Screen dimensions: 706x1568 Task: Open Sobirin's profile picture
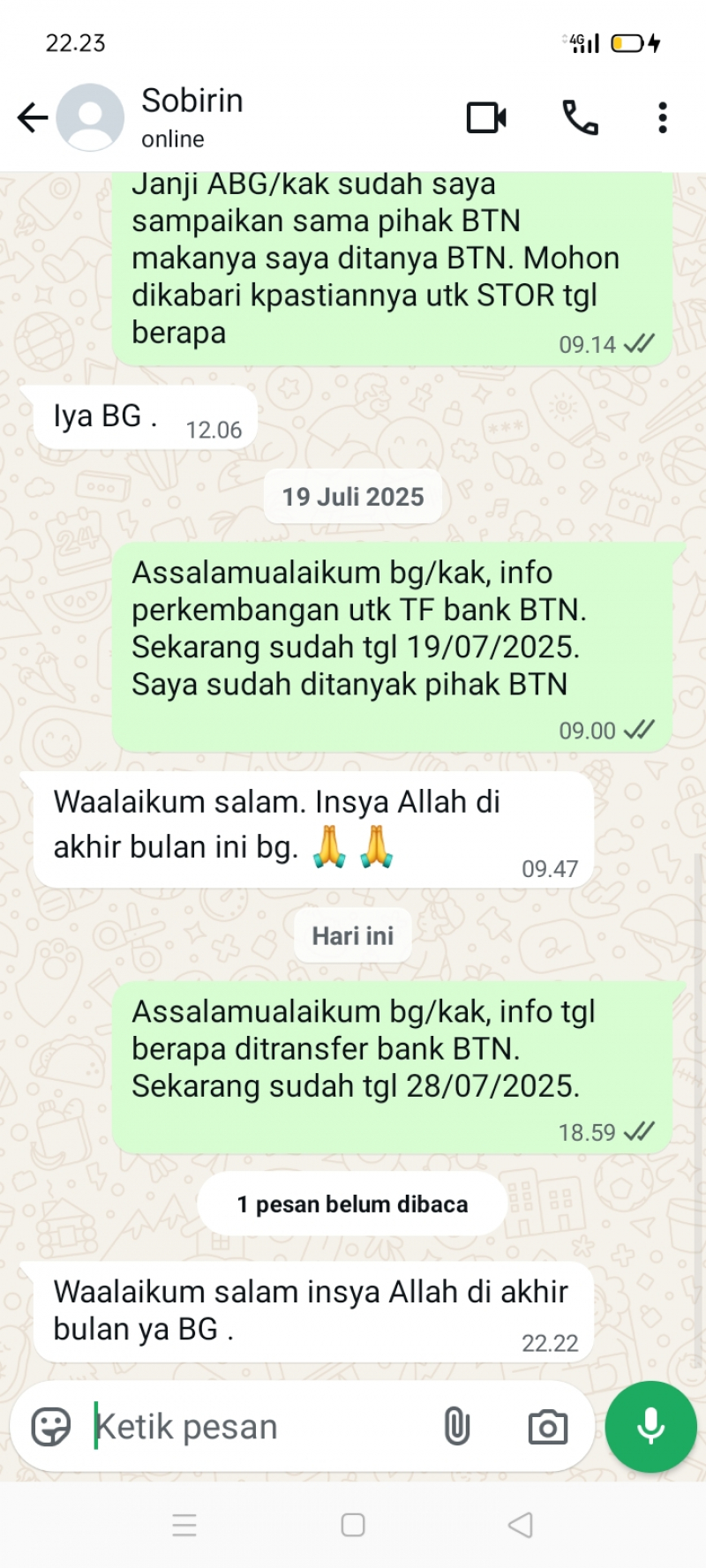click(89, 116)
